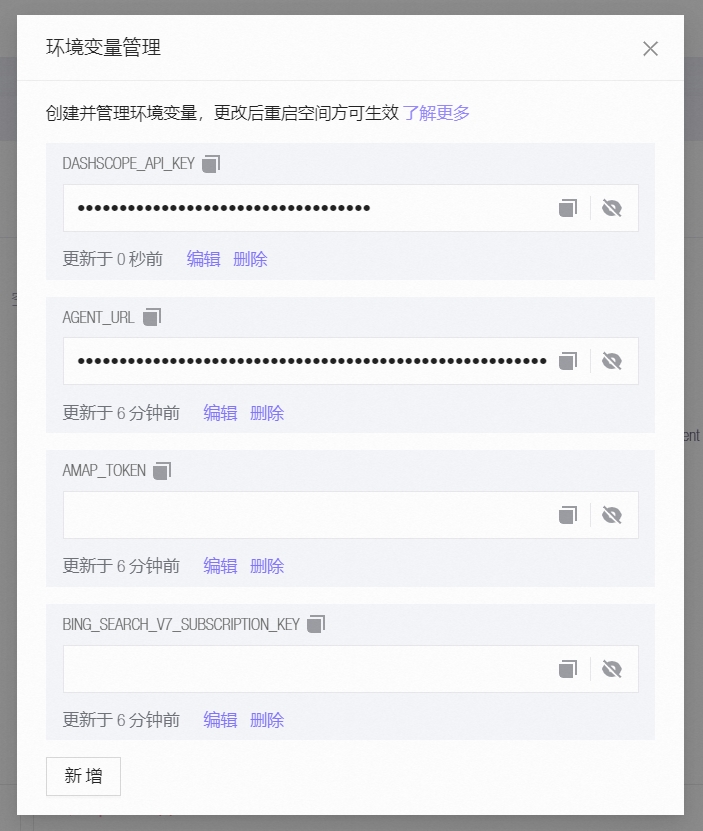The image size is (703, 831).
Task: Close the 环境变量管理 dialog
Action: [x=650, y=48]
